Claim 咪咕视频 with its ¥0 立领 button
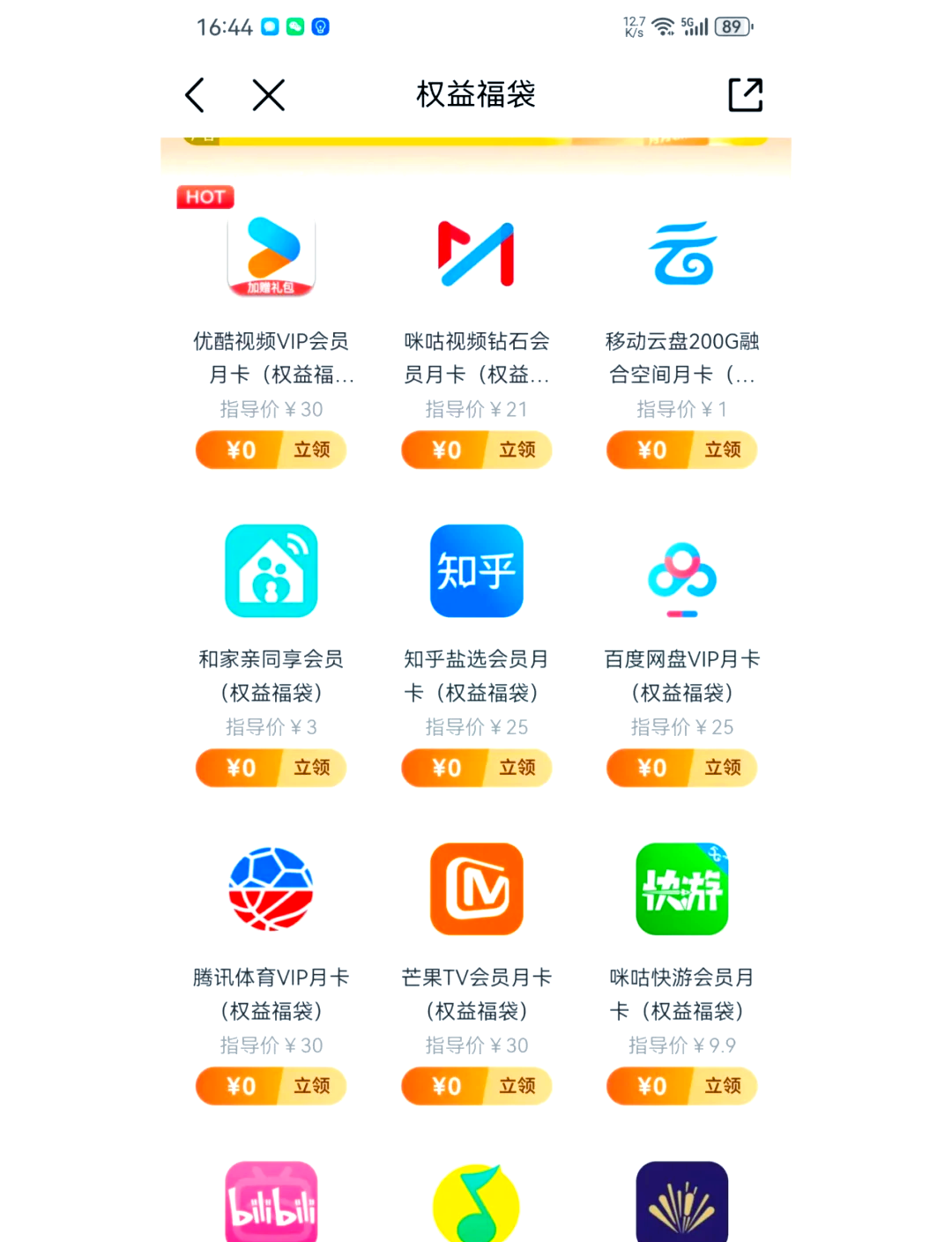This screenshot has width=952, height=1242. 476,450
